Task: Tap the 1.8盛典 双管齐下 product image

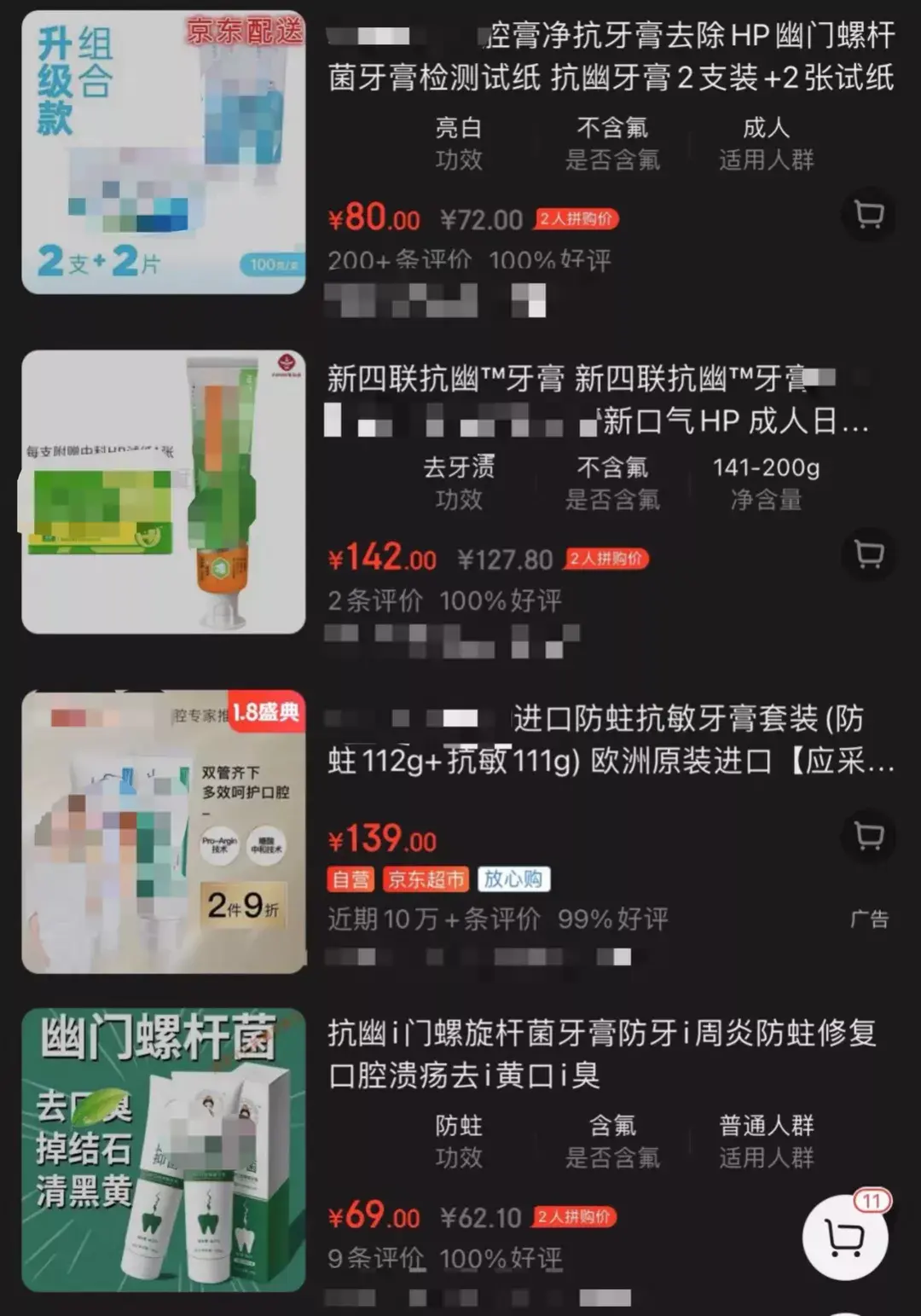Action: tap(164, 832)
